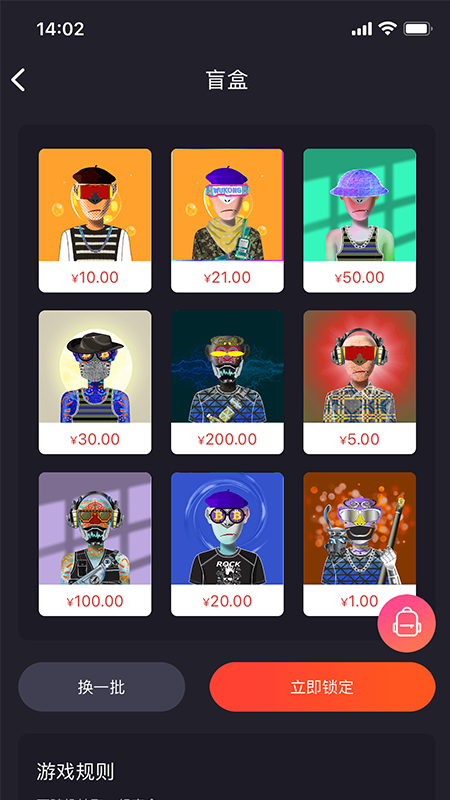Open the floating backpack button
Screen dimensions: 450x800
[407, 623]
